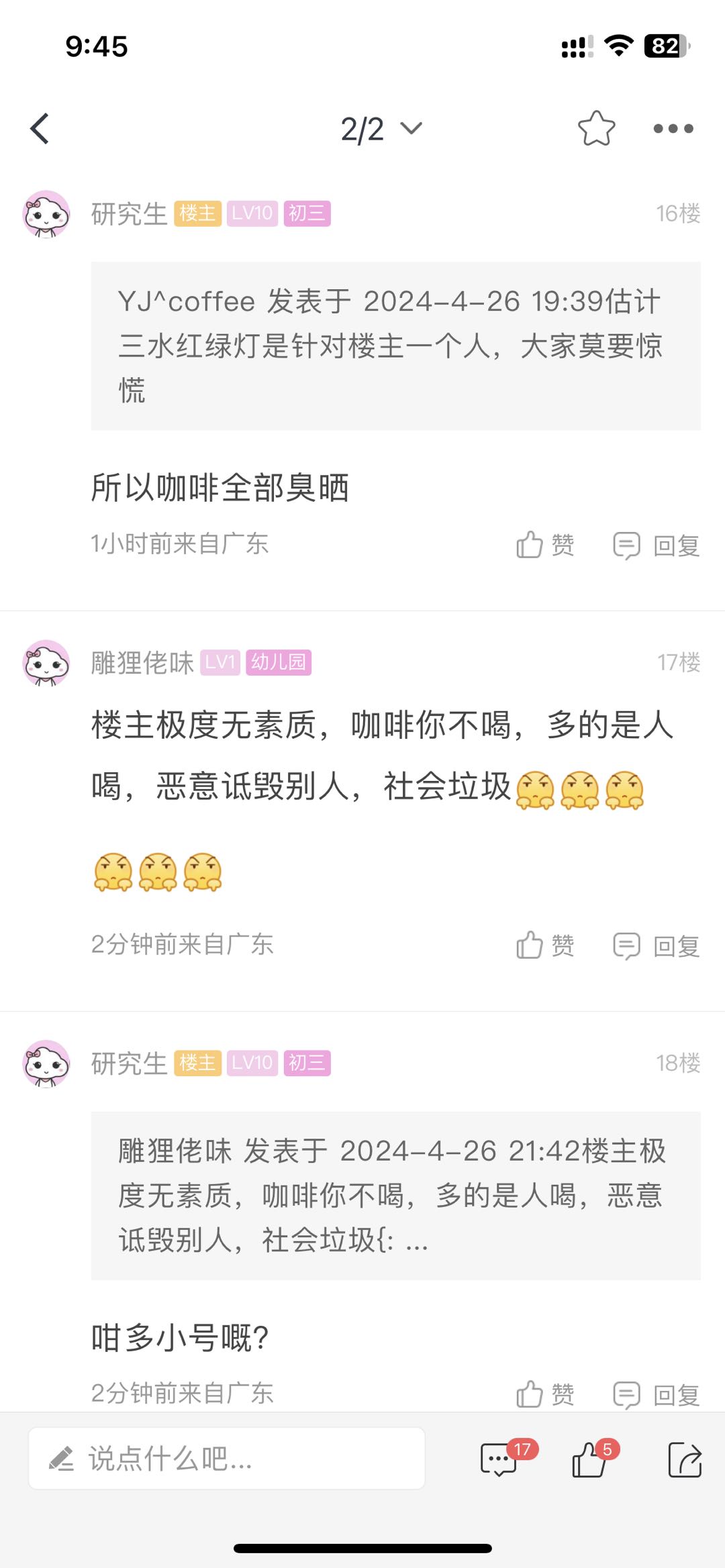Reply to the 18楼 comment
The width and height of the screenshot is (725, 1568).
click(x=657, y=1394)
